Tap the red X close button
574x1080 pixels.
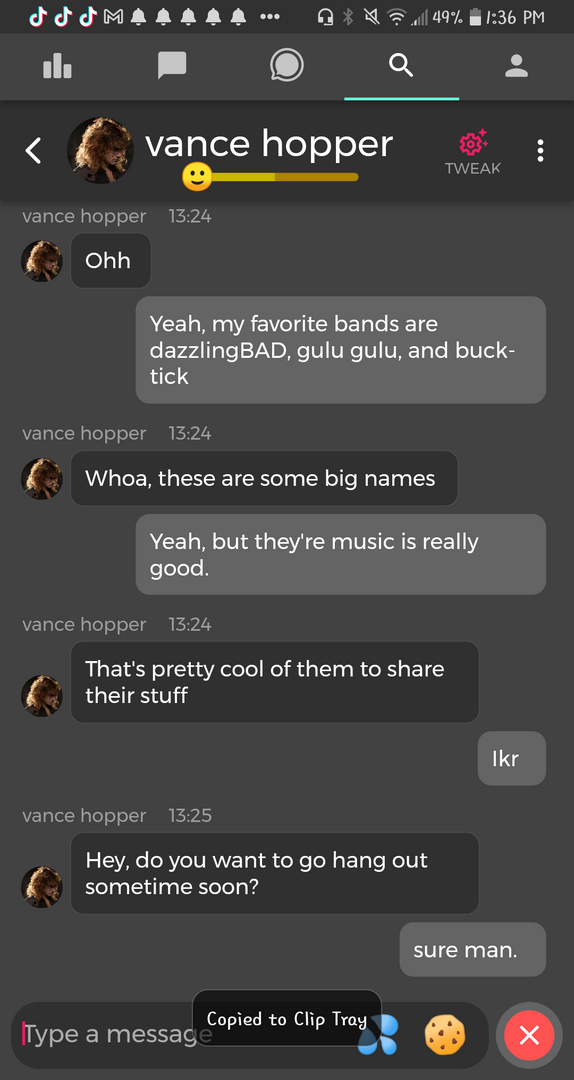click(529, 1035)
